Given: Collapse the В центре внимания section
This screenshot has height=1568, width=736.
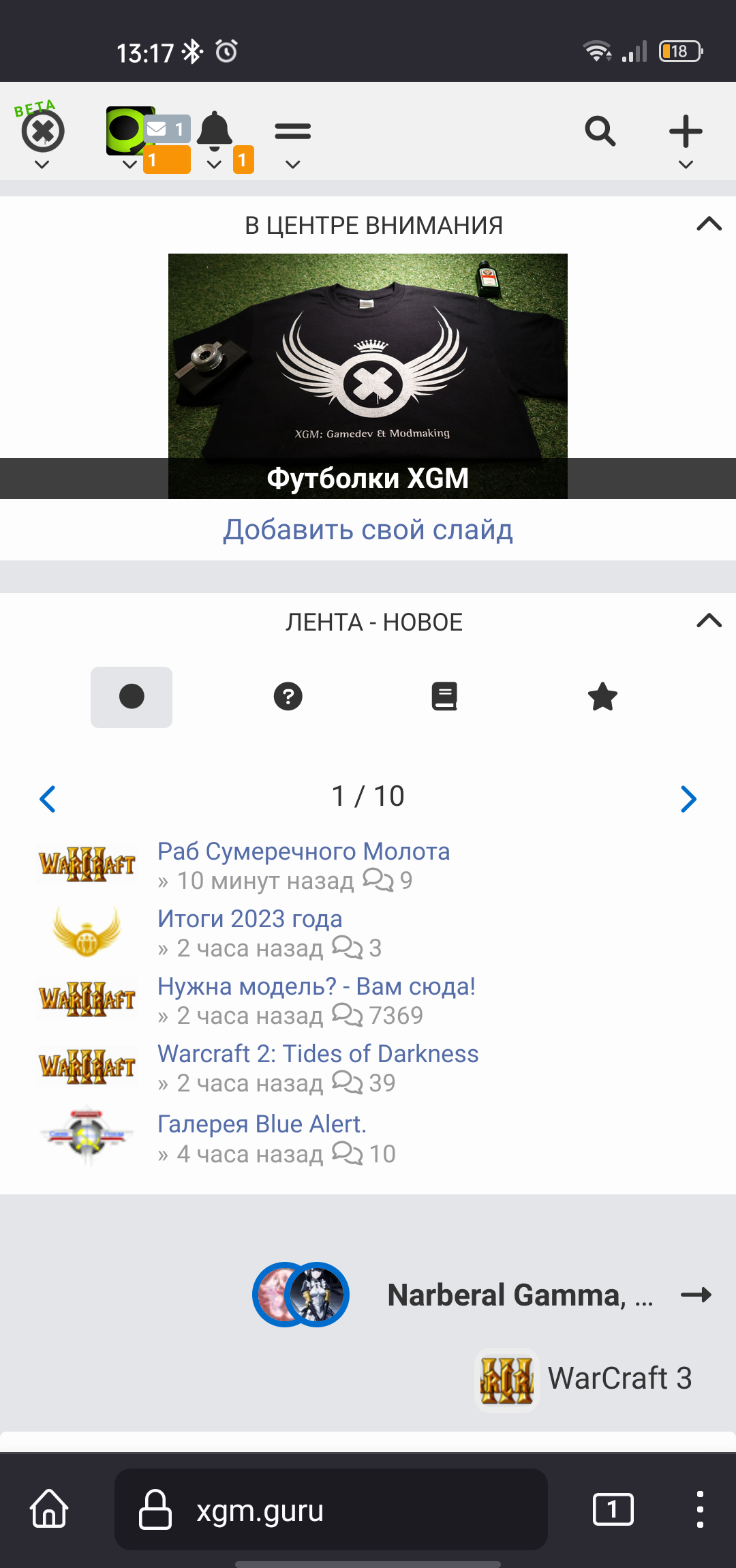Looking at the screenshot, I should [x=709, y=224].
